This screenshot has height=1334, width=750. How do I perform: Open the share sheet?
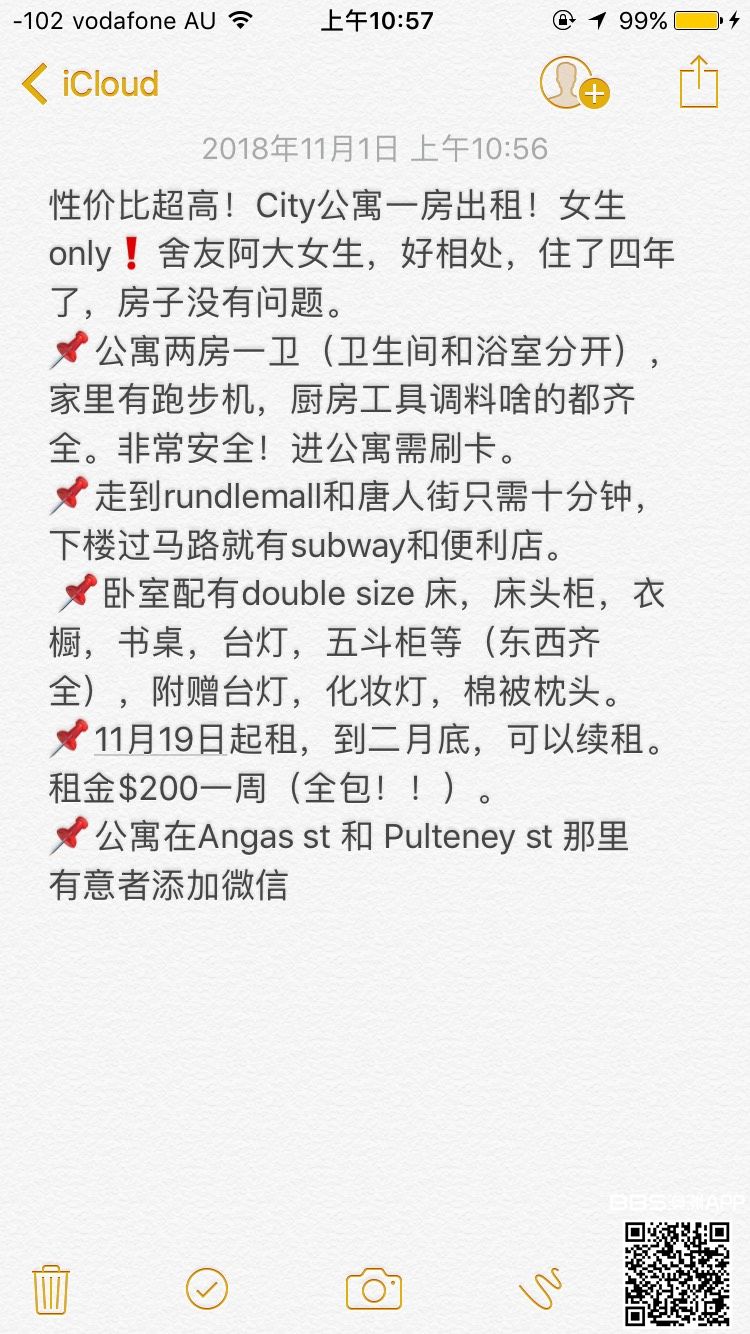699,81
